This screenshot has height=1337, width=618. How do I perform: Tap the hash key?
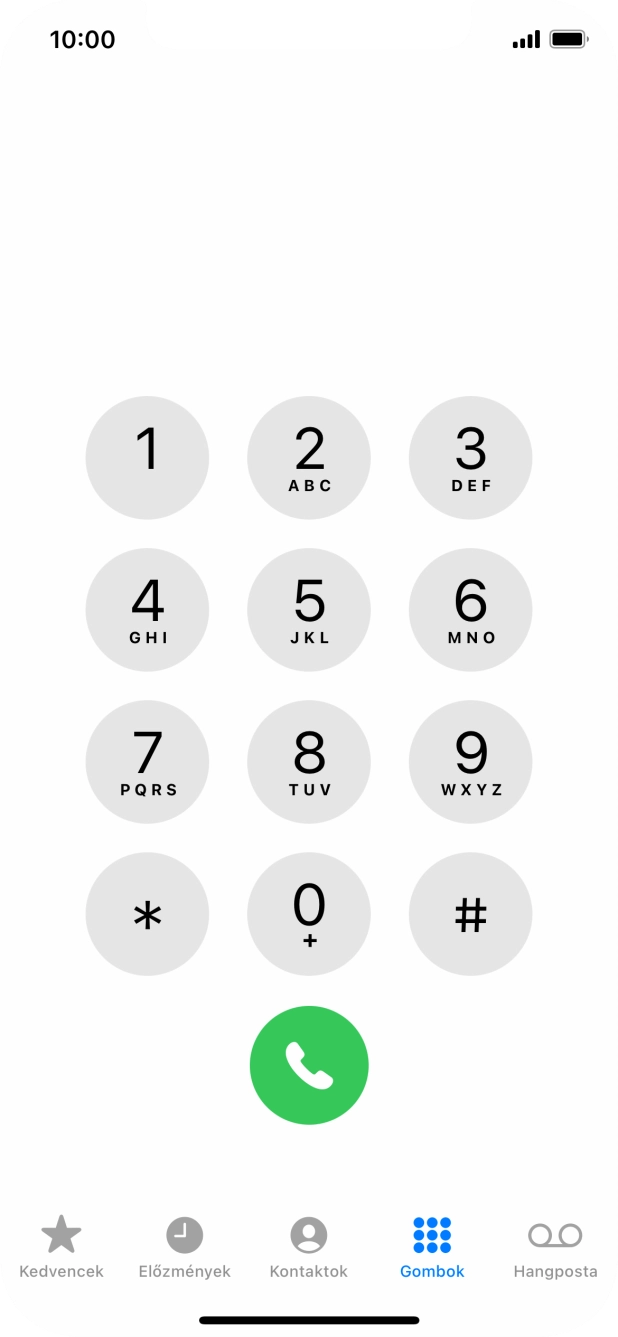pyautogui.click(x=471, y=914)
